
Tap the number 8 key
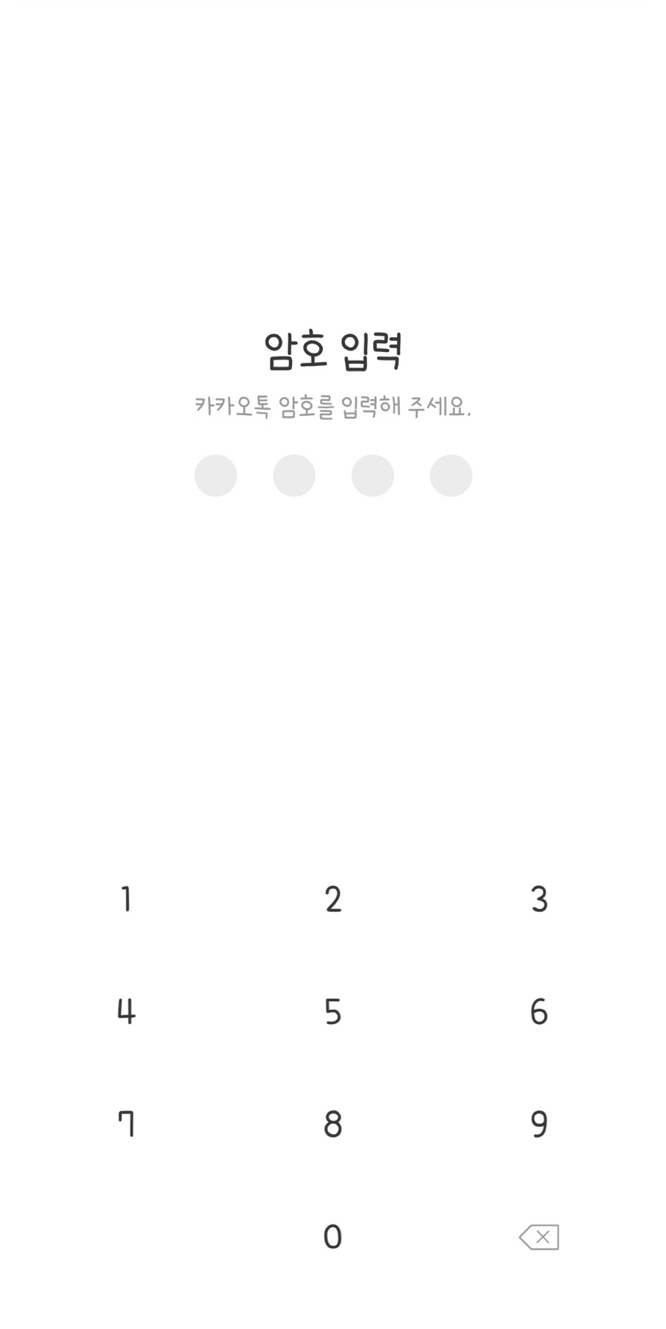click(333, 1124)
